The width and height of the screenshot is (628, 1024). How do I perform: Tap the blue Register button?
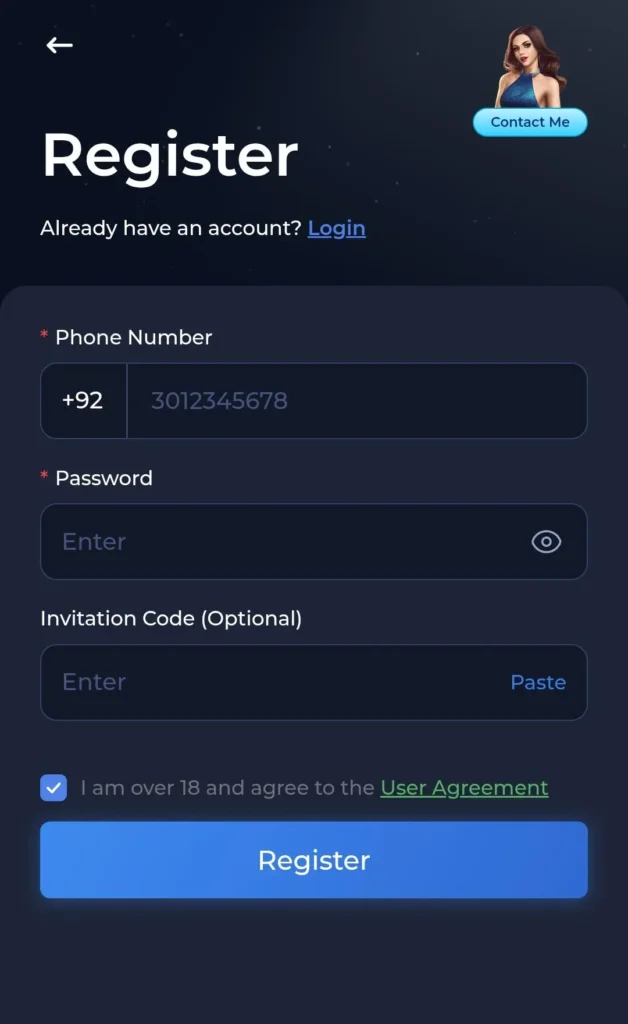click(x=314, y=860)
